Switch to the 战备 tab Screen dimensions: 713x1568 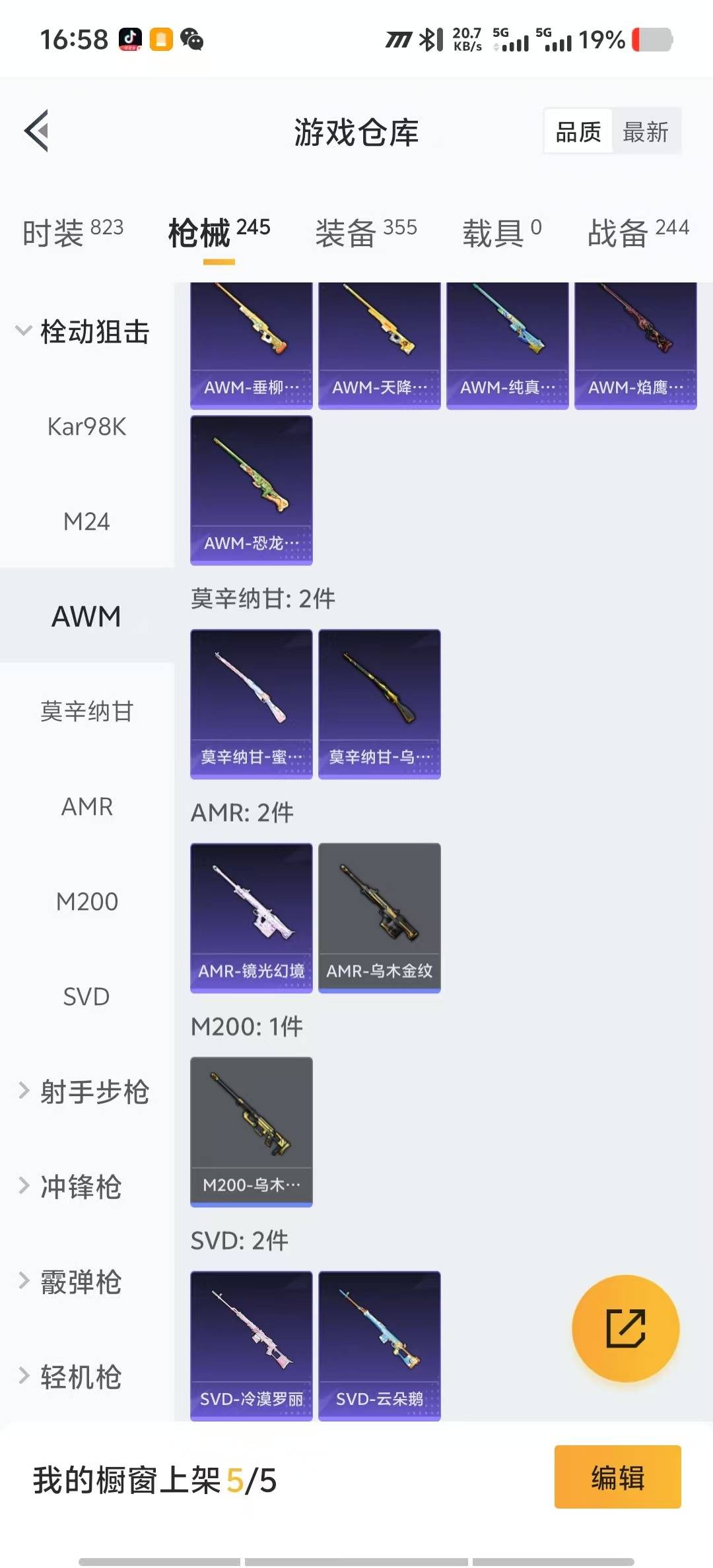coord(638,232)
